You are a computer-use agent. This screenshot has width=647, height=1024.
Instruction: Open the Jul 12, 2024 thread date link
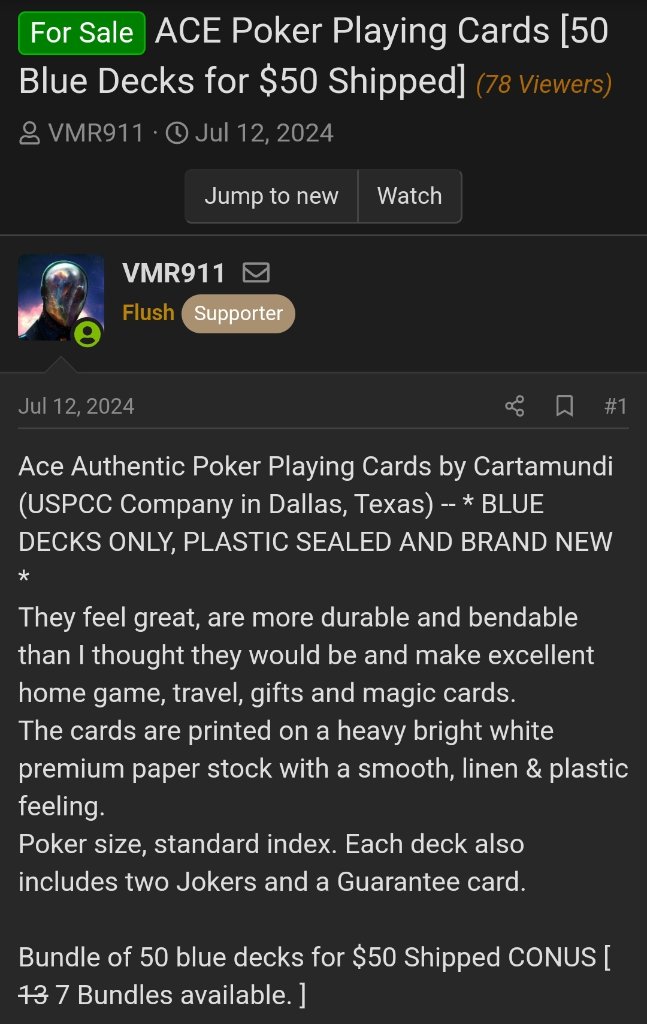[x=263, y=133]
